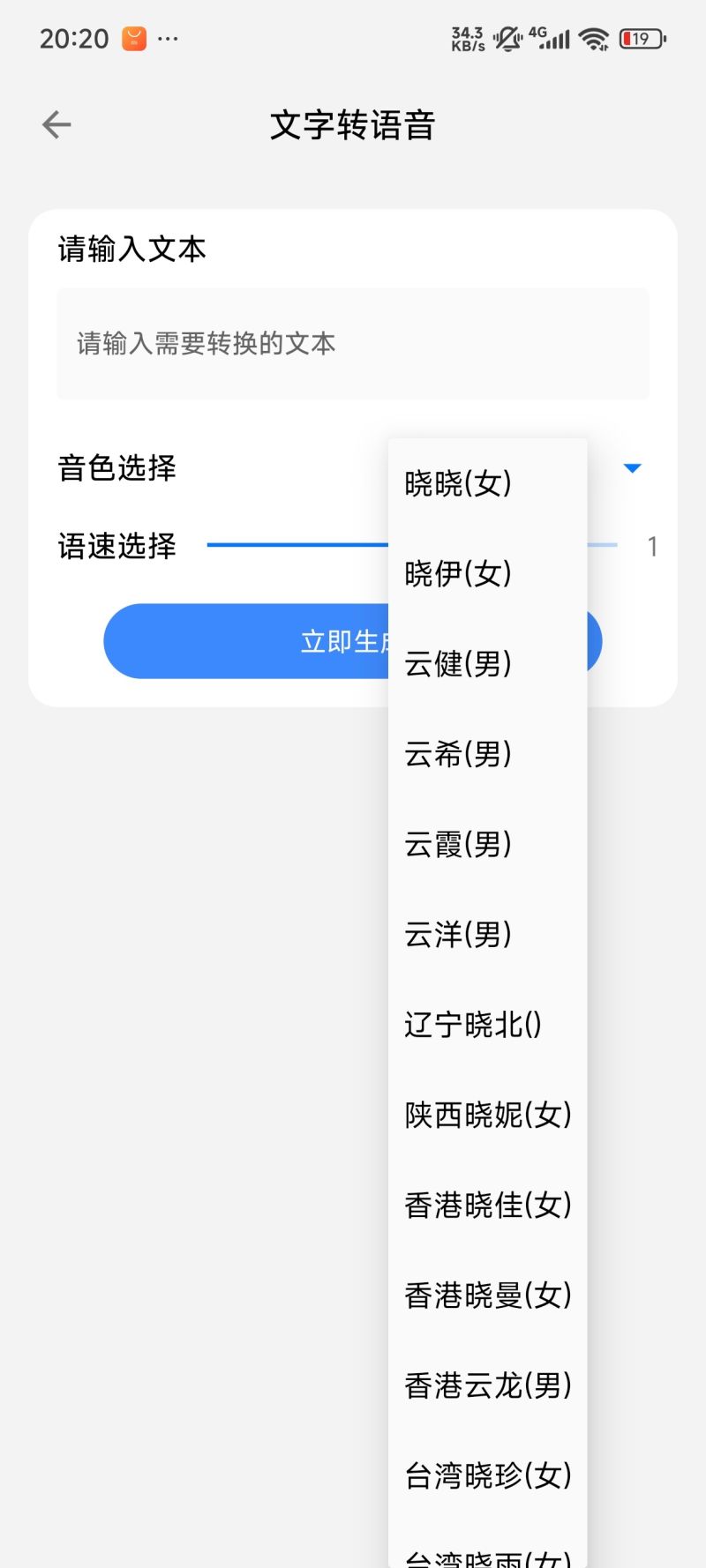The height and width of the screenshot is (1568, 706).
Task: Pick the 香港晓曼(女) voice
Action: 488,1295
